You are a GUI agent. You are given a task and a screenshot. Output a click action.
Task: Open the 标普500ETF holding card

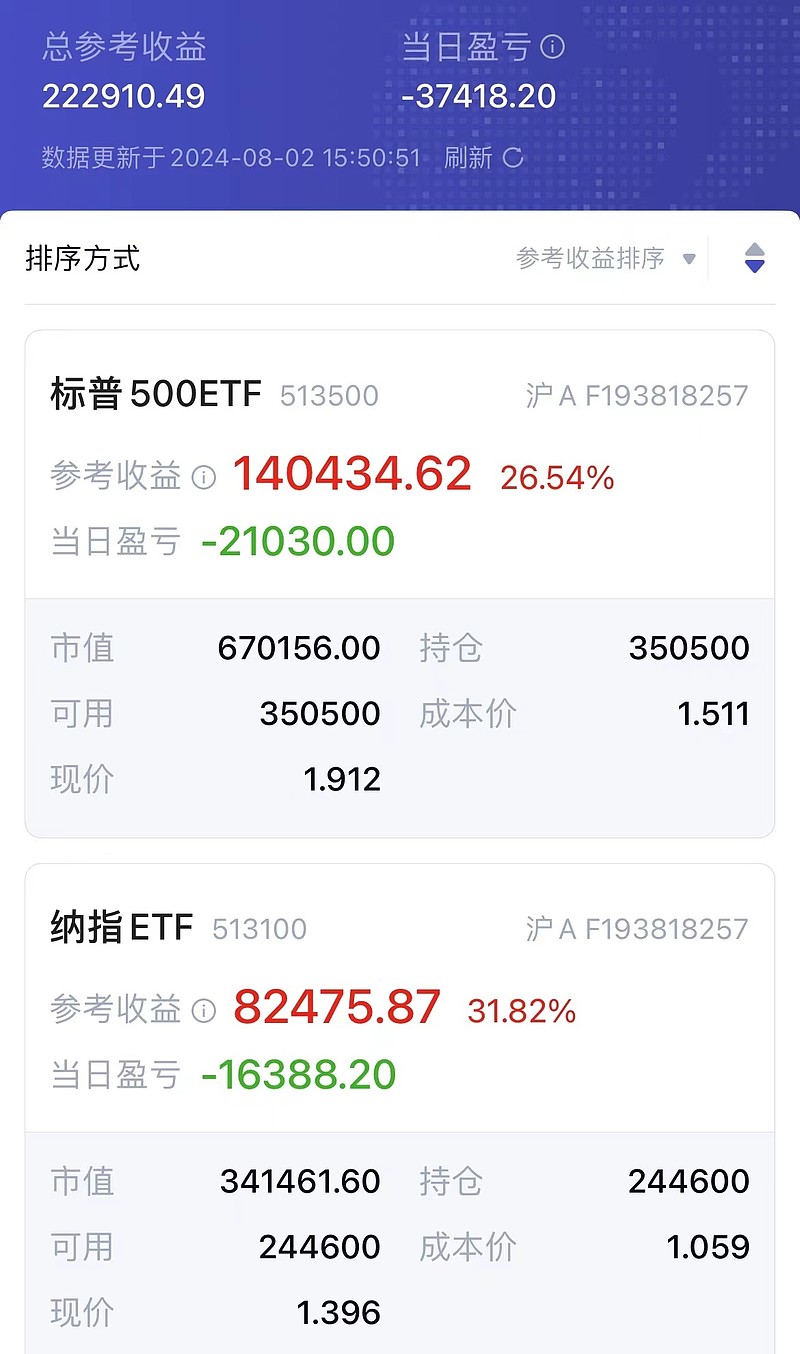click(x=400, y=584)
